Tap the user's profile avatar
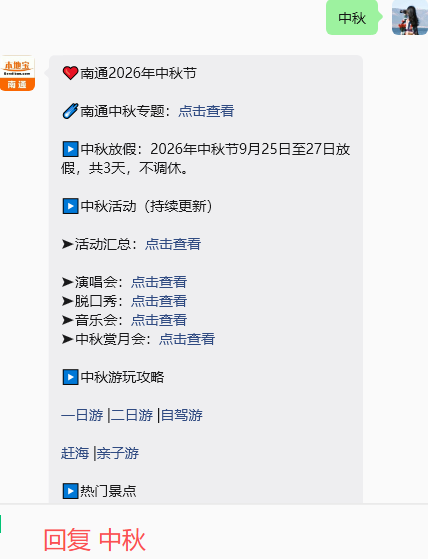This screenshot has width=428, height=559. [x=410, y=17]
